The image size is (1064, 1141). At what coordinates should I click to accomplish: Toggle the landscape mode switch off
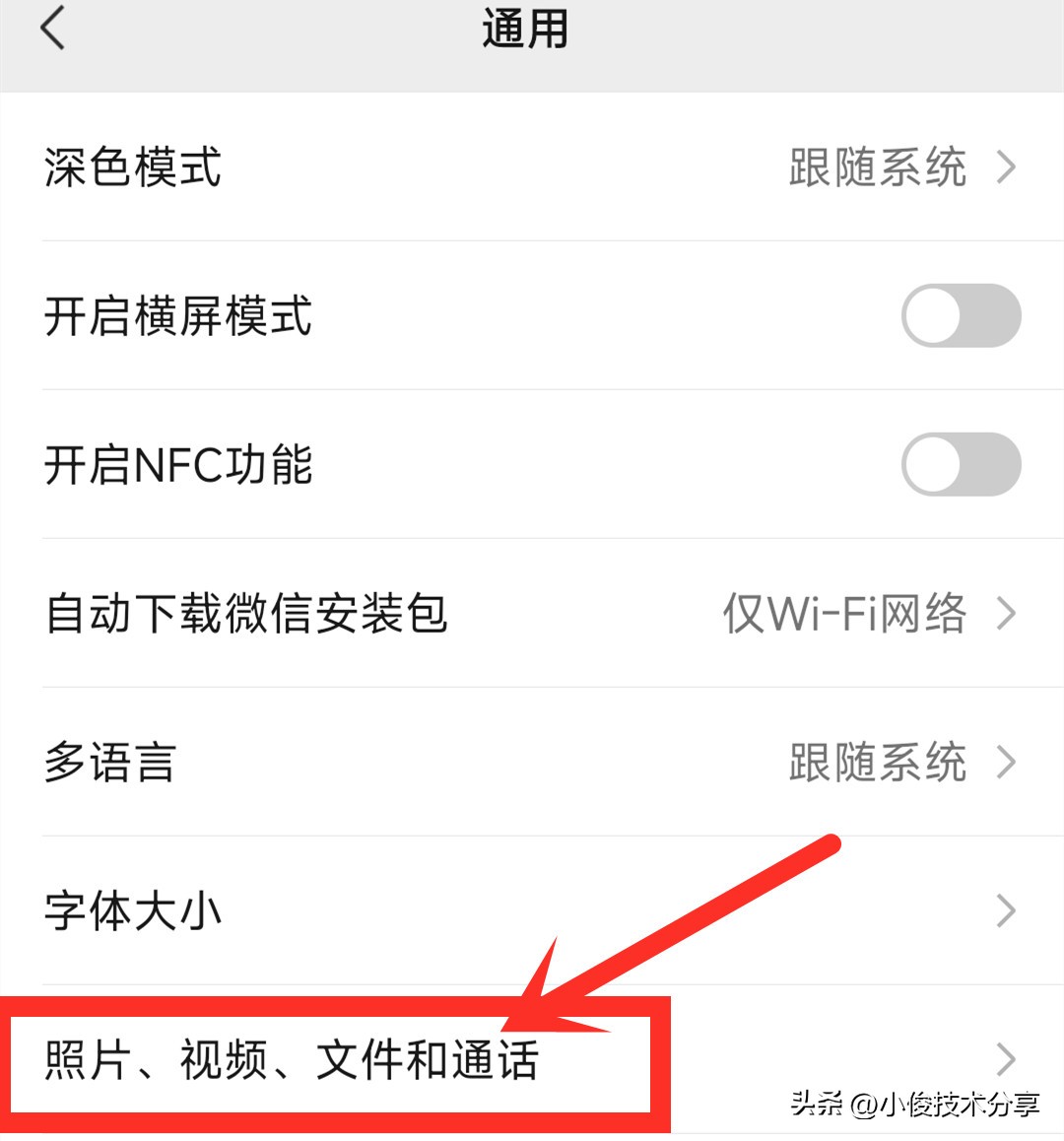pyautogui.click(x=962, y=317)
